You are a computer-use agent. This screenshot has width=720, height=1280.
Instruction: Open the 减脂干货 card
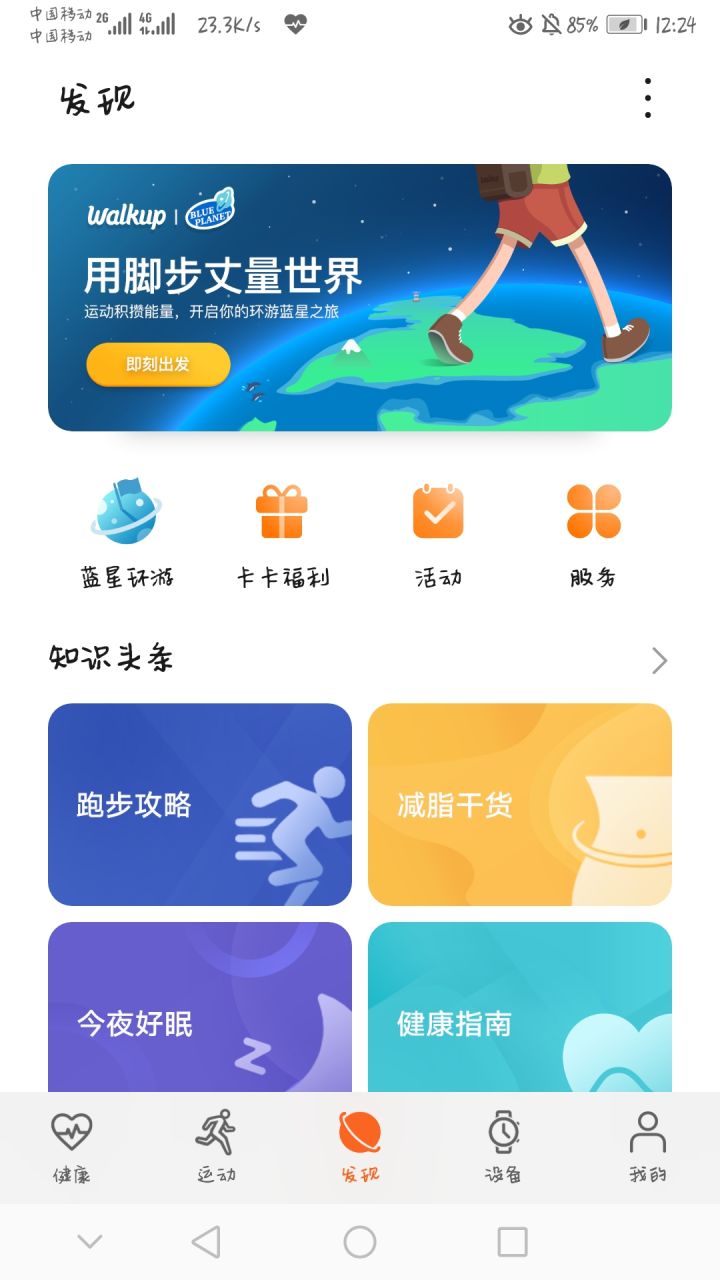pyautogui.click(x=520, y=804)
